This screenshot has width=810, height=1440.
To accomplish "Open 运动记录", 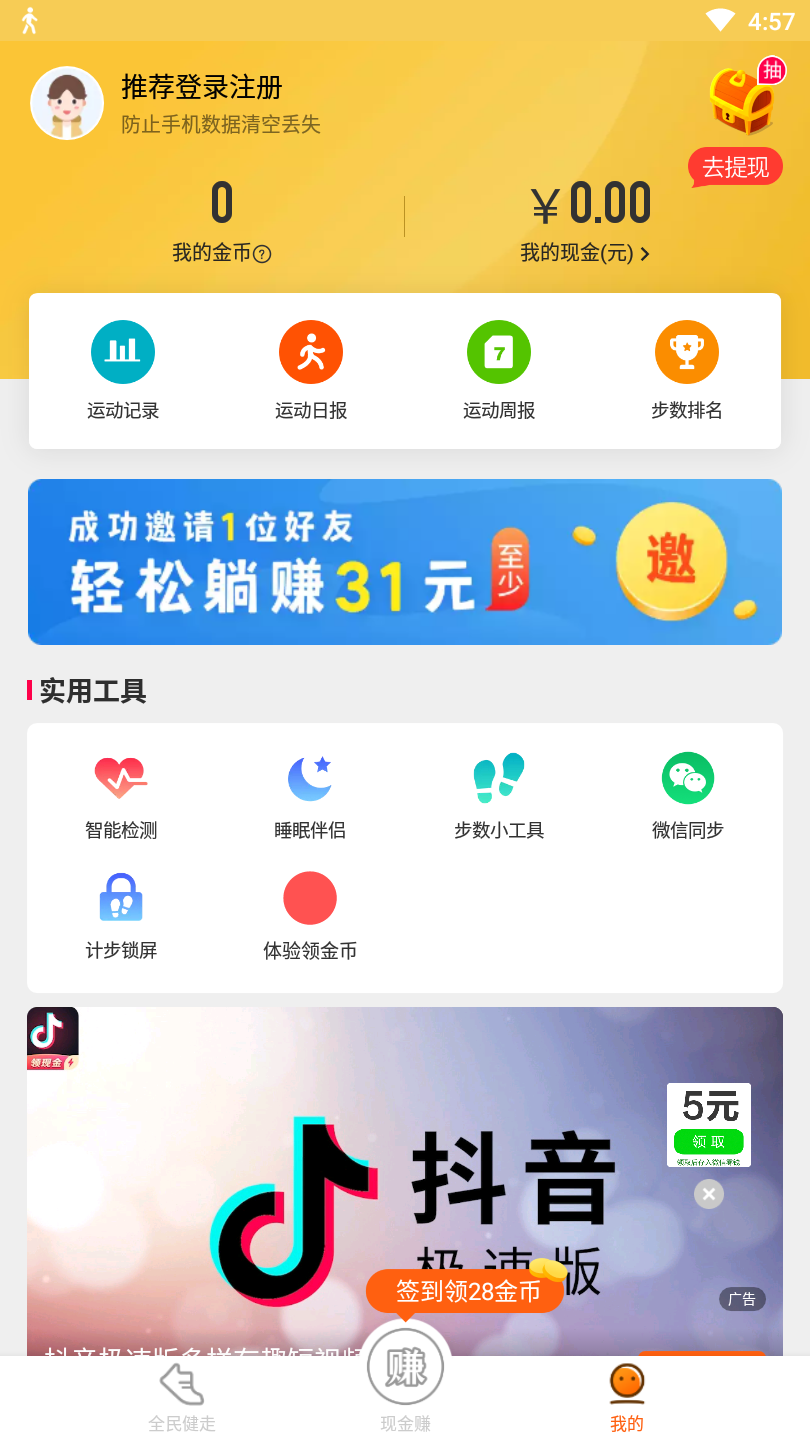I will 123,370.
